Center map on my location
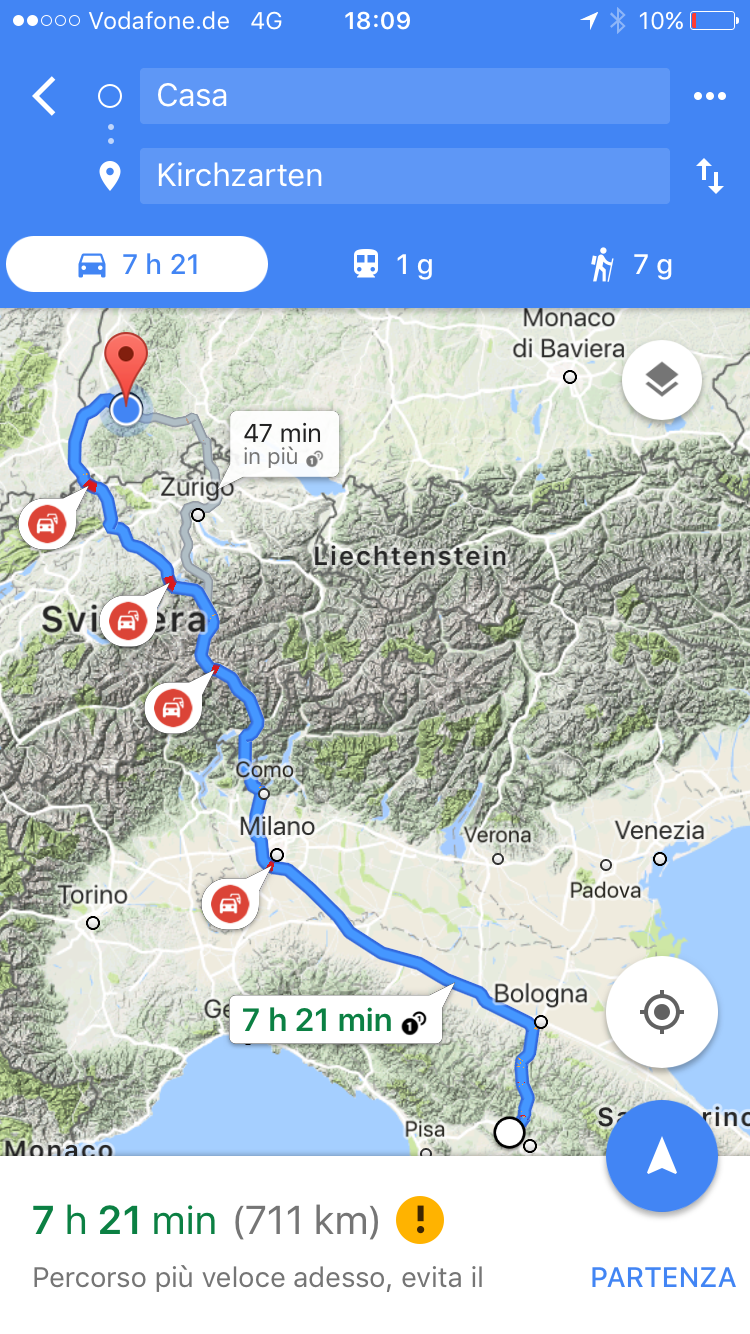Screen dimensions: 750x1334 coord(661,1012)
